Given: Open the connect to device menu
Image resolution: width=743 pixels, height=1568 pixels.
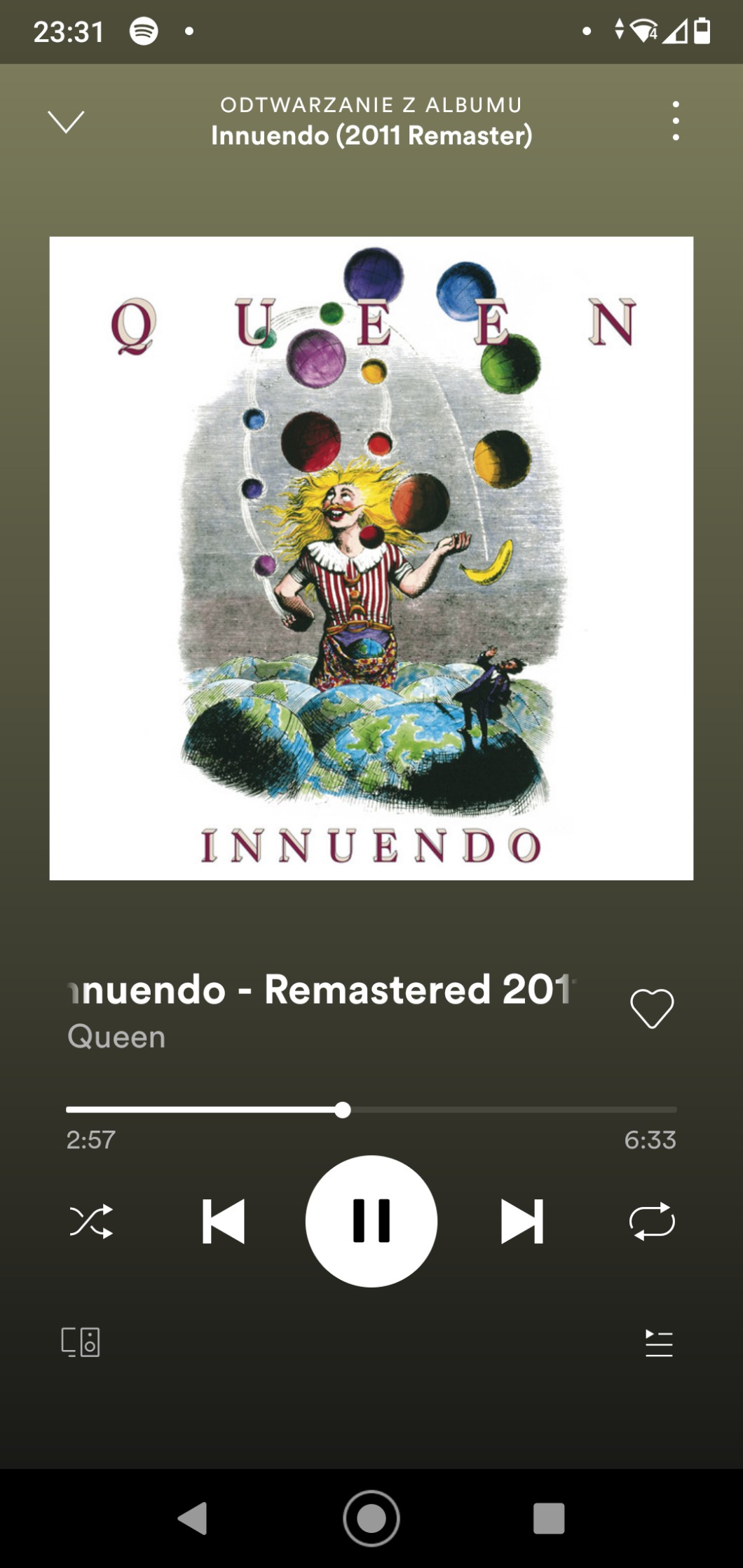Looking at the screenshot, I should point(81,1342).
